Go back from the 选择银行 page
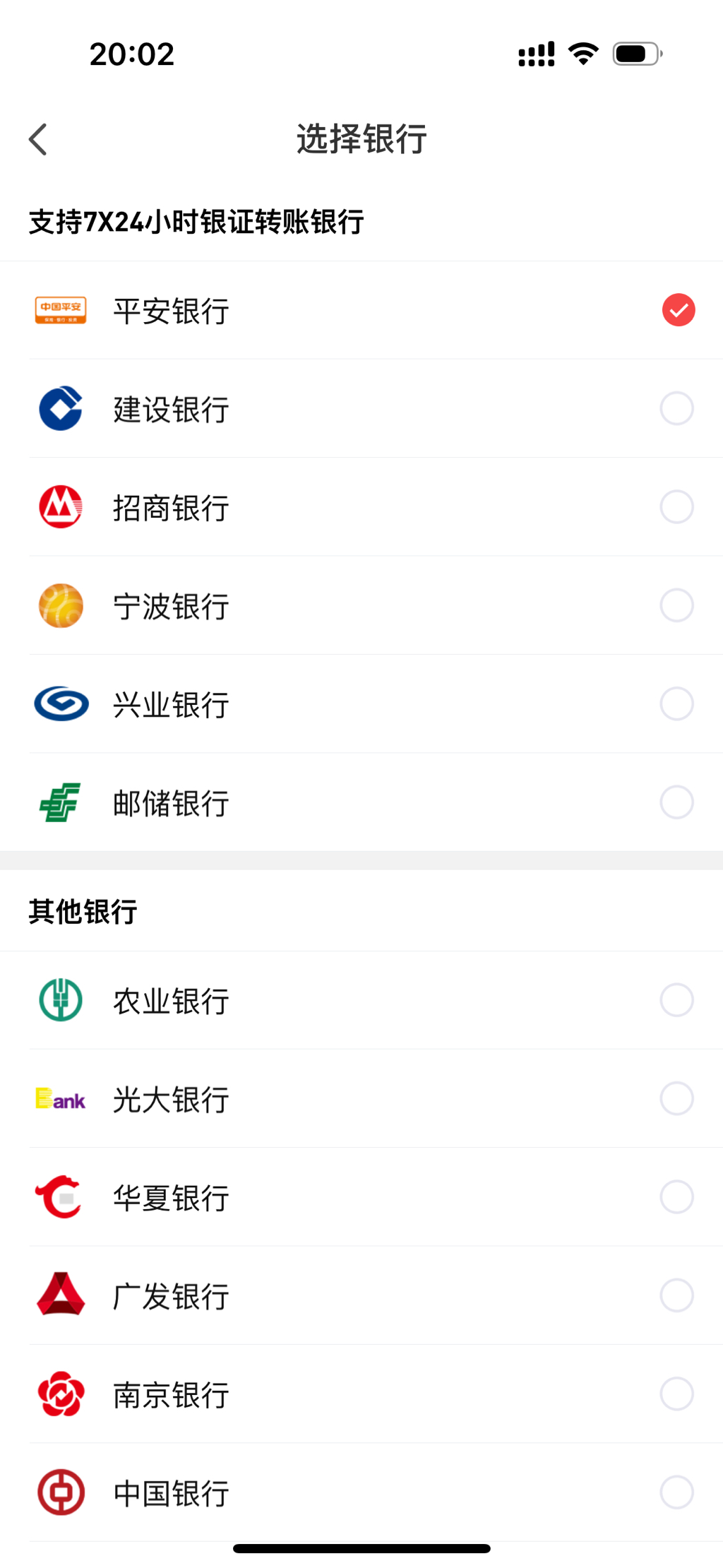Screen dimensions: 723x1568 [x=38, y=139]
